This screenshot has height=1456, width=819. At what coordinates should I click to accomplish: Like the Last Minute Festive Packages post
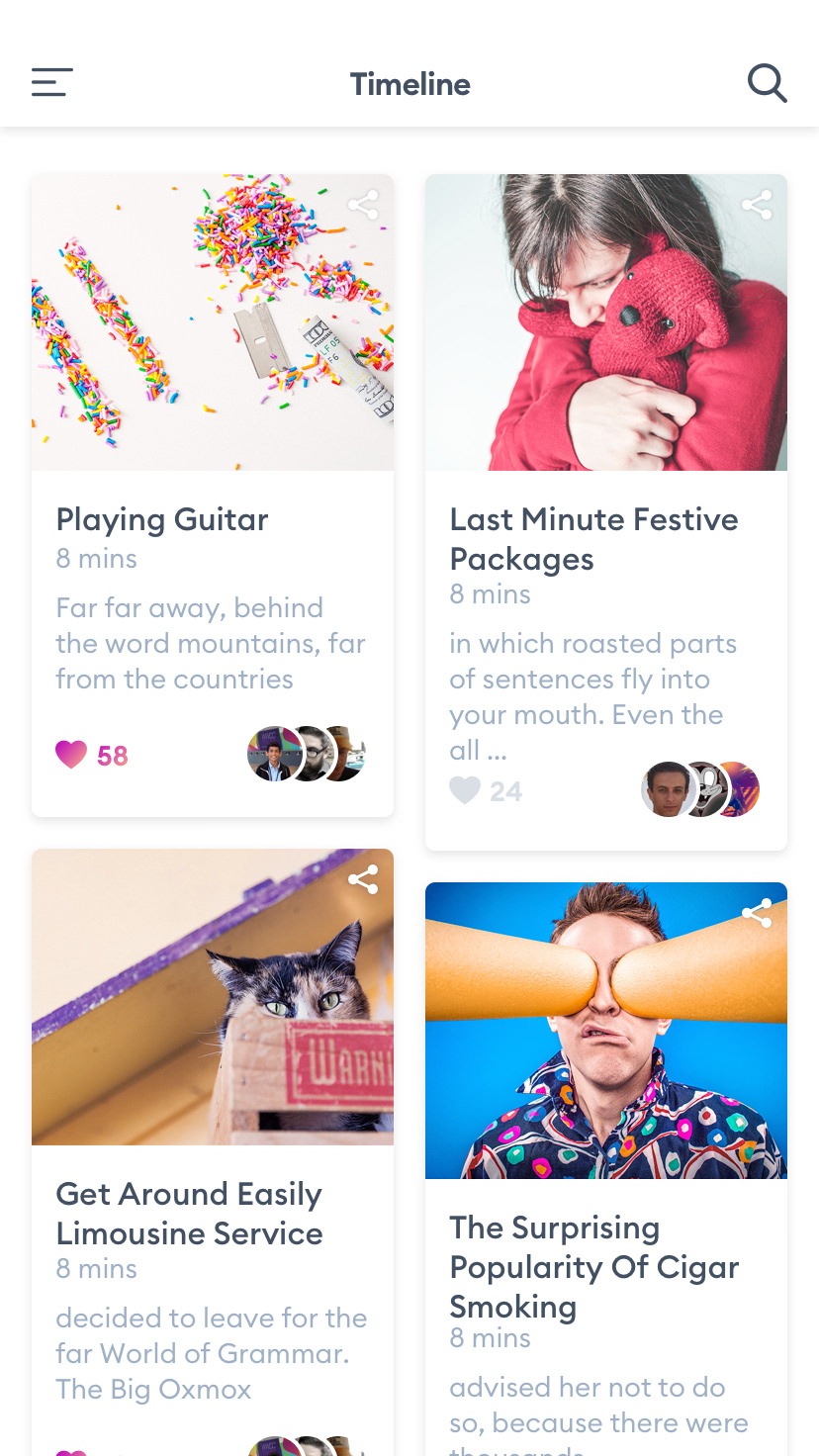click(465, 790)
